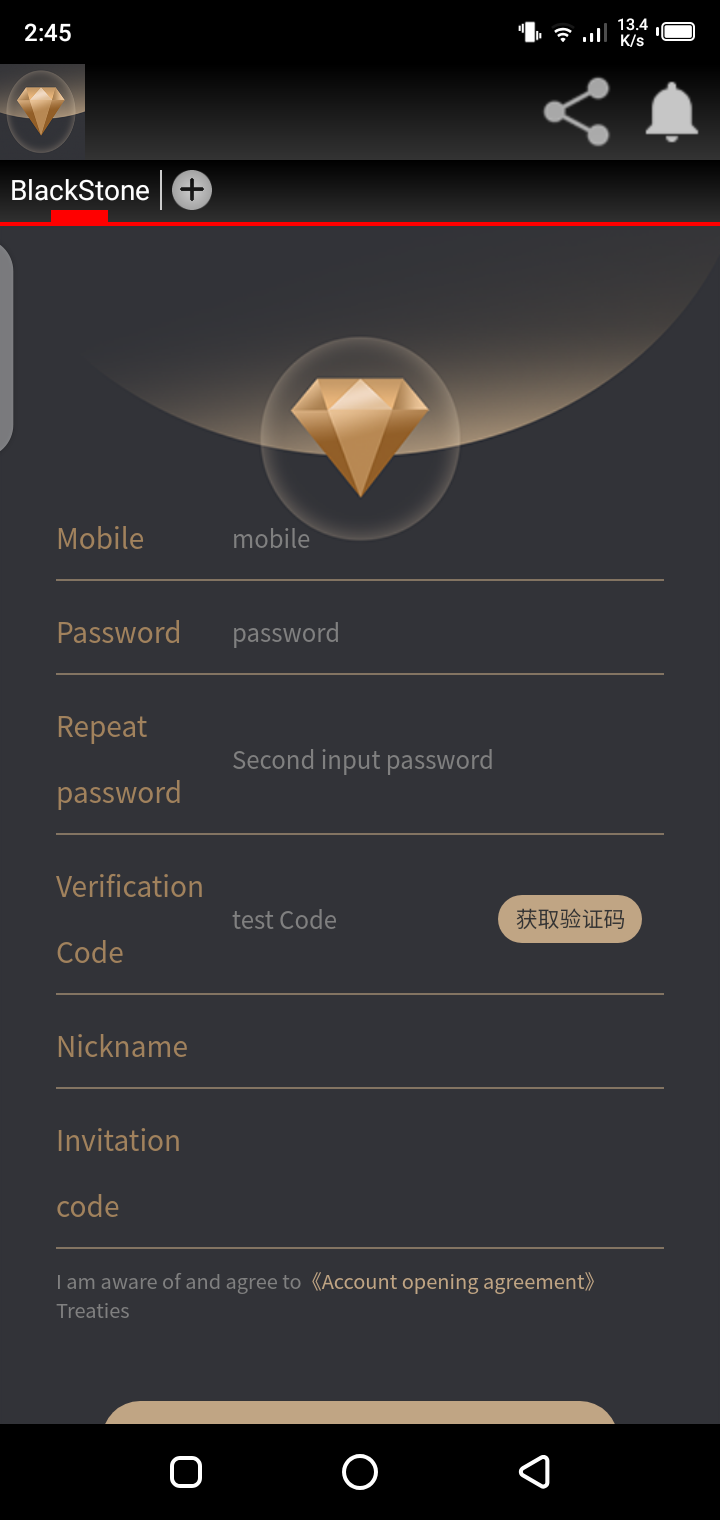
Task: Focus the Mobile number field
Action: pos(440,539)
